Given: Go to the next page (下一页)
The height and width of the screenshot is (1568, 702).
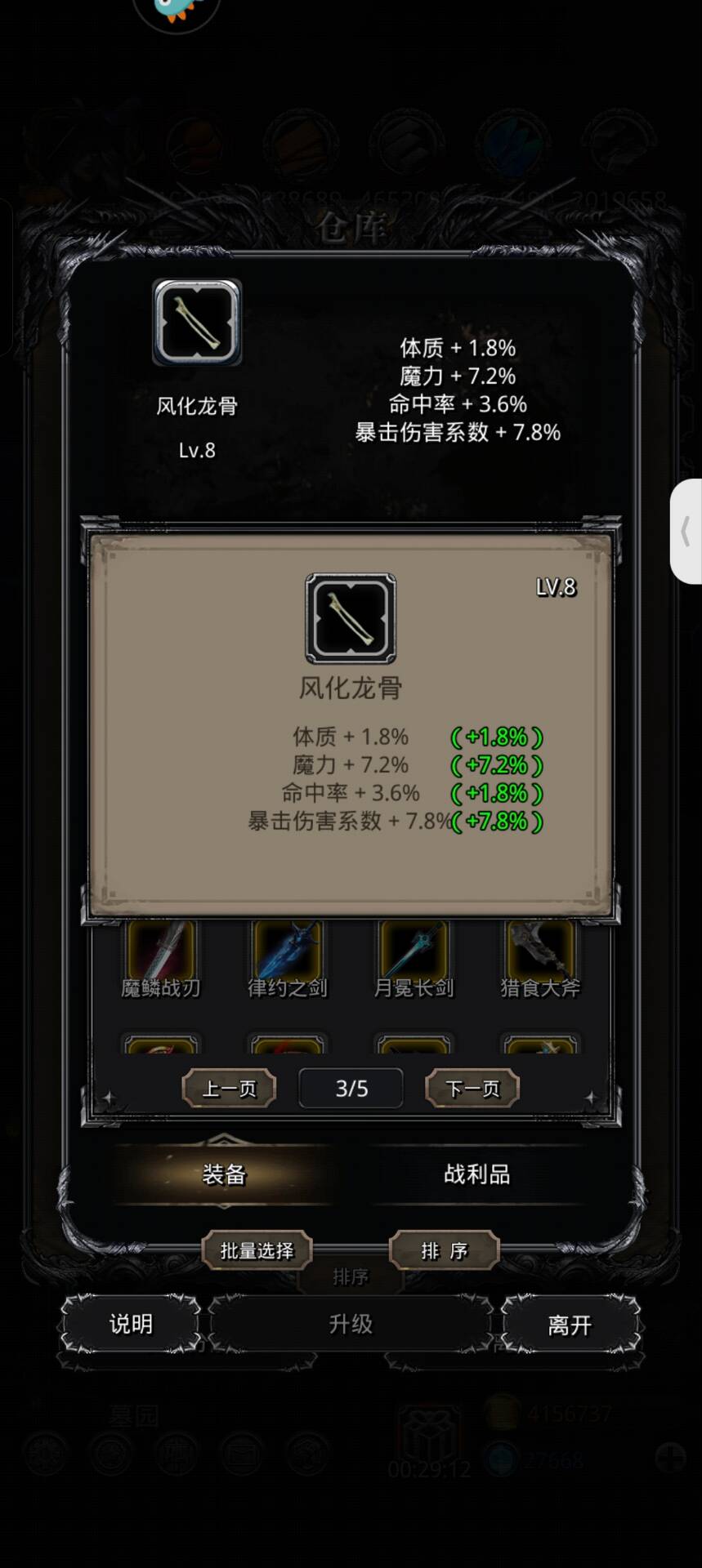Looking at the screenshot, I should click(x=472, y=1089).
